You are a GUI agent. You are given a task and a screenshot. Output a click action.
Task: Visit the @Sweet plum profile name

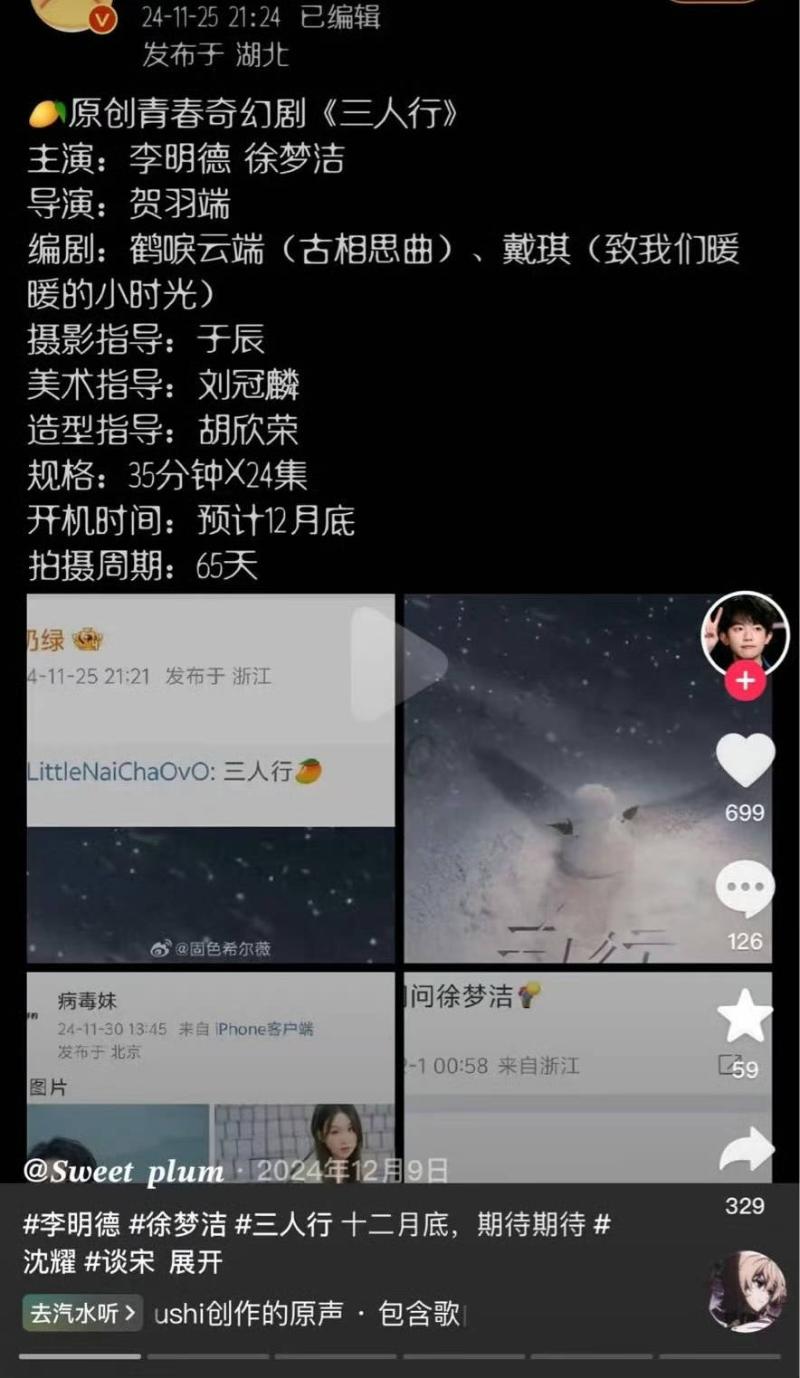(x=124, y=1171)
